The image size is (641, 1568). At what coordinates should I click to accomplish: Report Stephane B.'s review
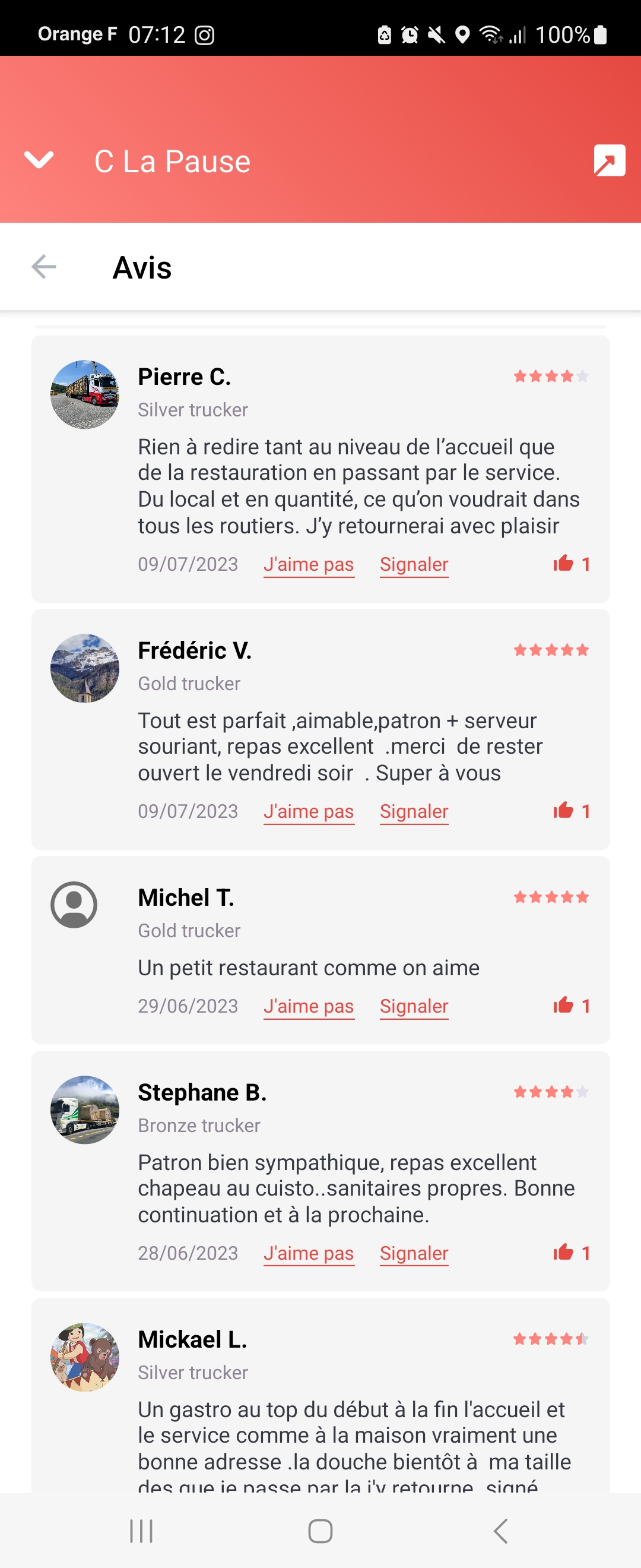click(414, 1253)
